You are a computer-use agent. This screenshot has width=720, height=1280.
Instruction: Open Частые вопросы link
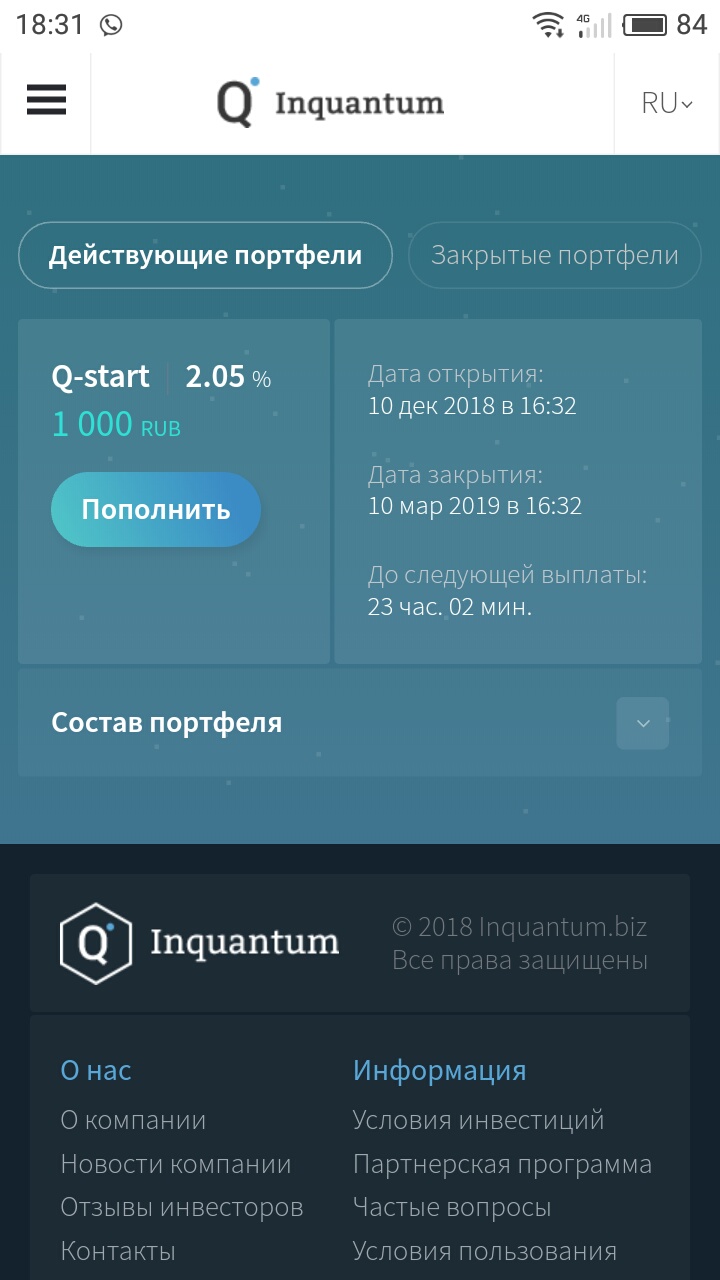[x=452, y=1207]
